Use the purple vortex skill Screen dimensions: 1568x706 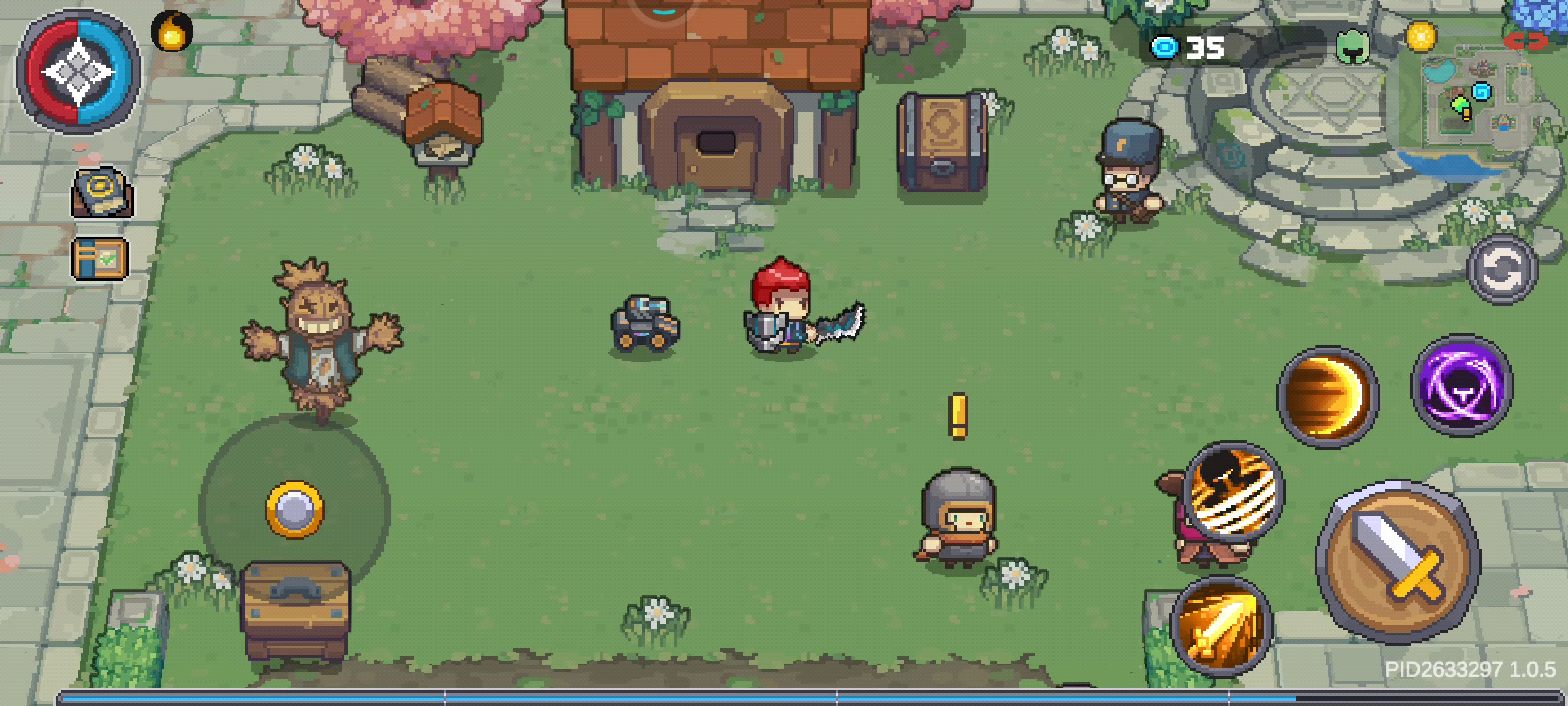(1462, 386)
